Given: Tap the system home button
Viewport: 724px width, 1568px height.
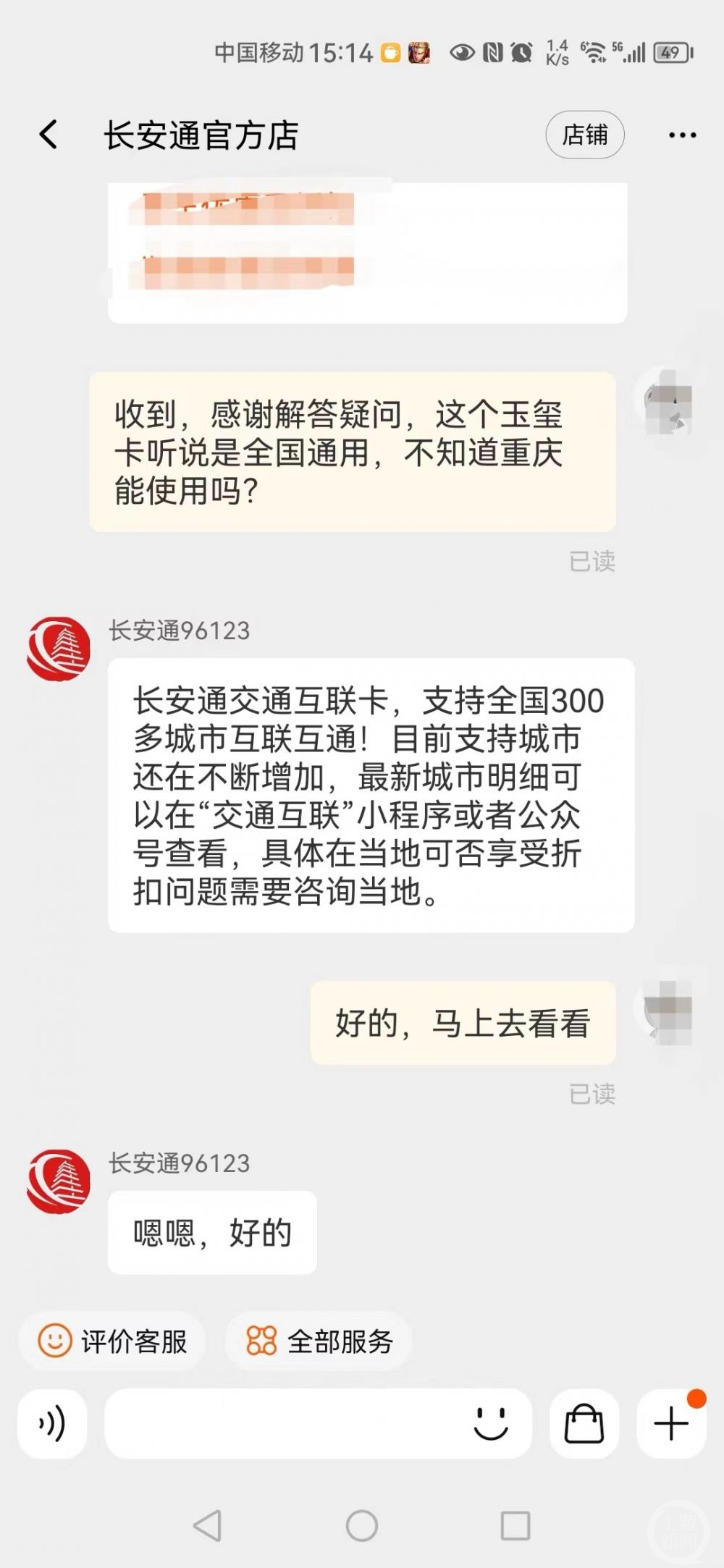Looking at the screenshot, I should (x=362, y=1526).
